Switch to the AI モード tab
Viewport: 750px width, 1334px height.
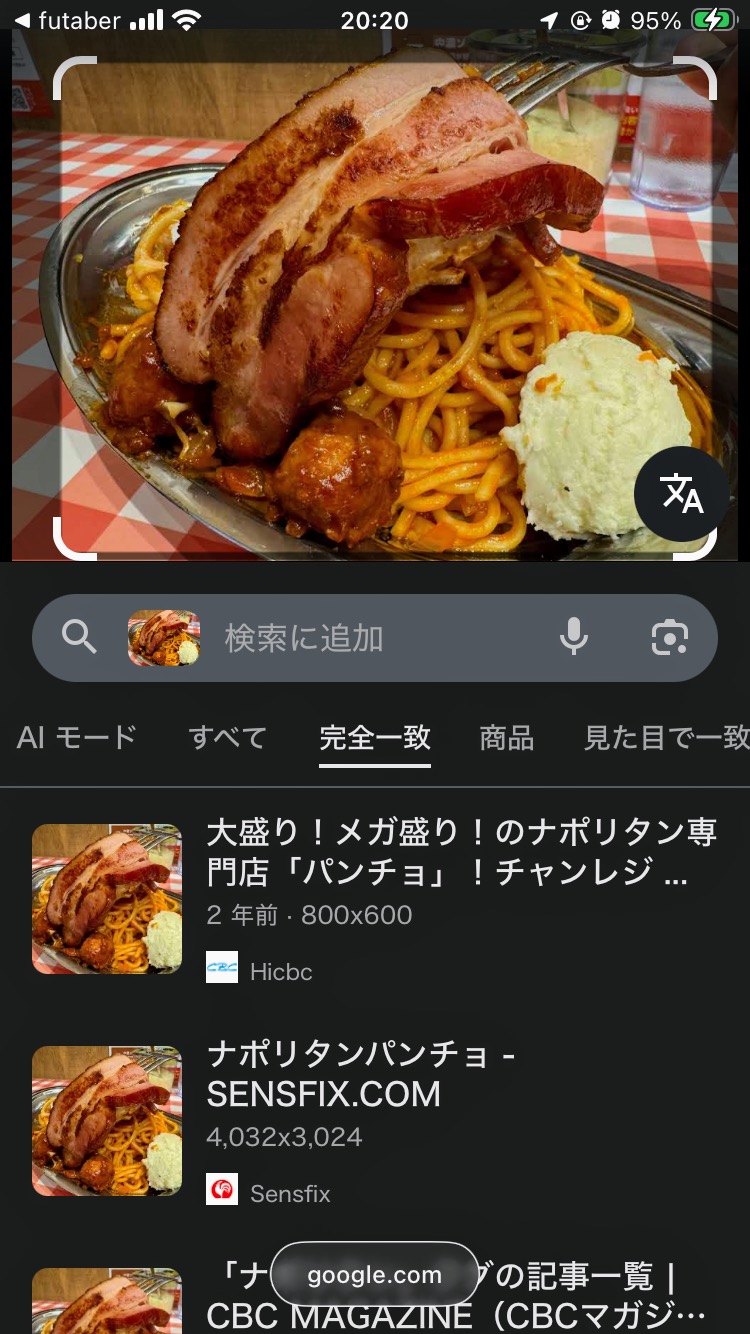[77, 738]
